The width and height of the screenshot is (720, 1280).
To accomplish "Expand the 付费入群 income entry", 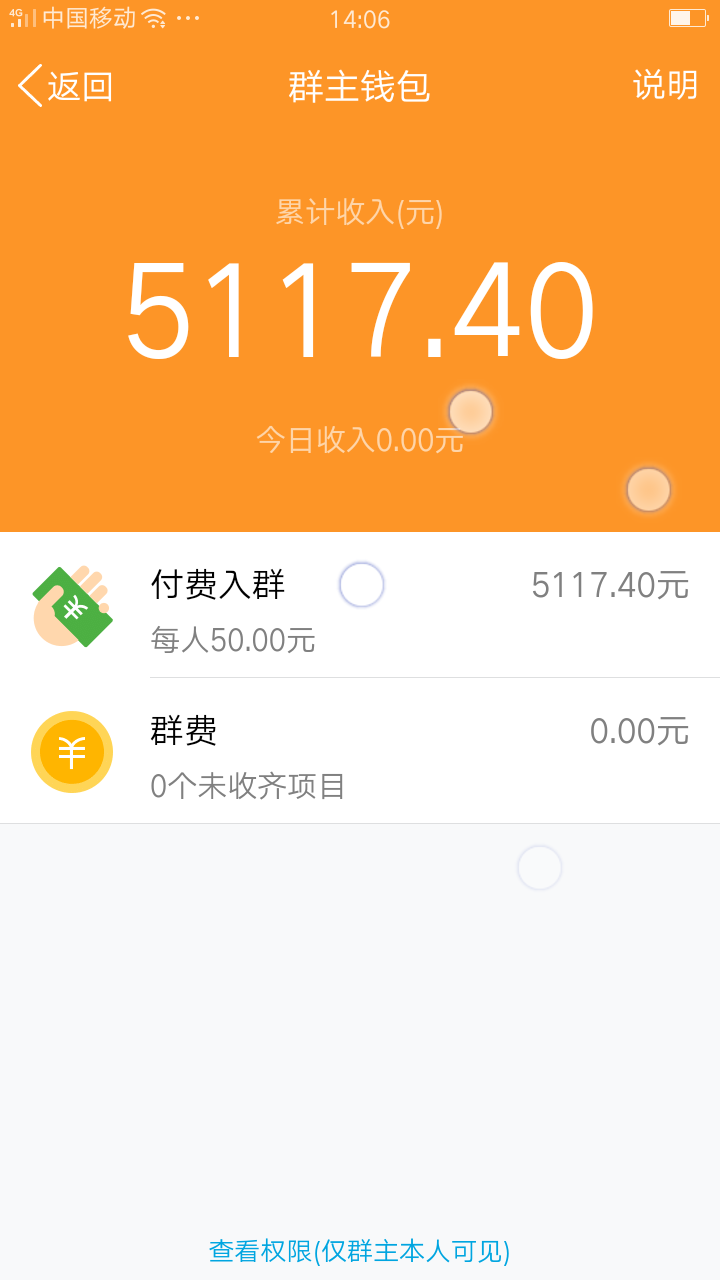I will click(217, 585).
